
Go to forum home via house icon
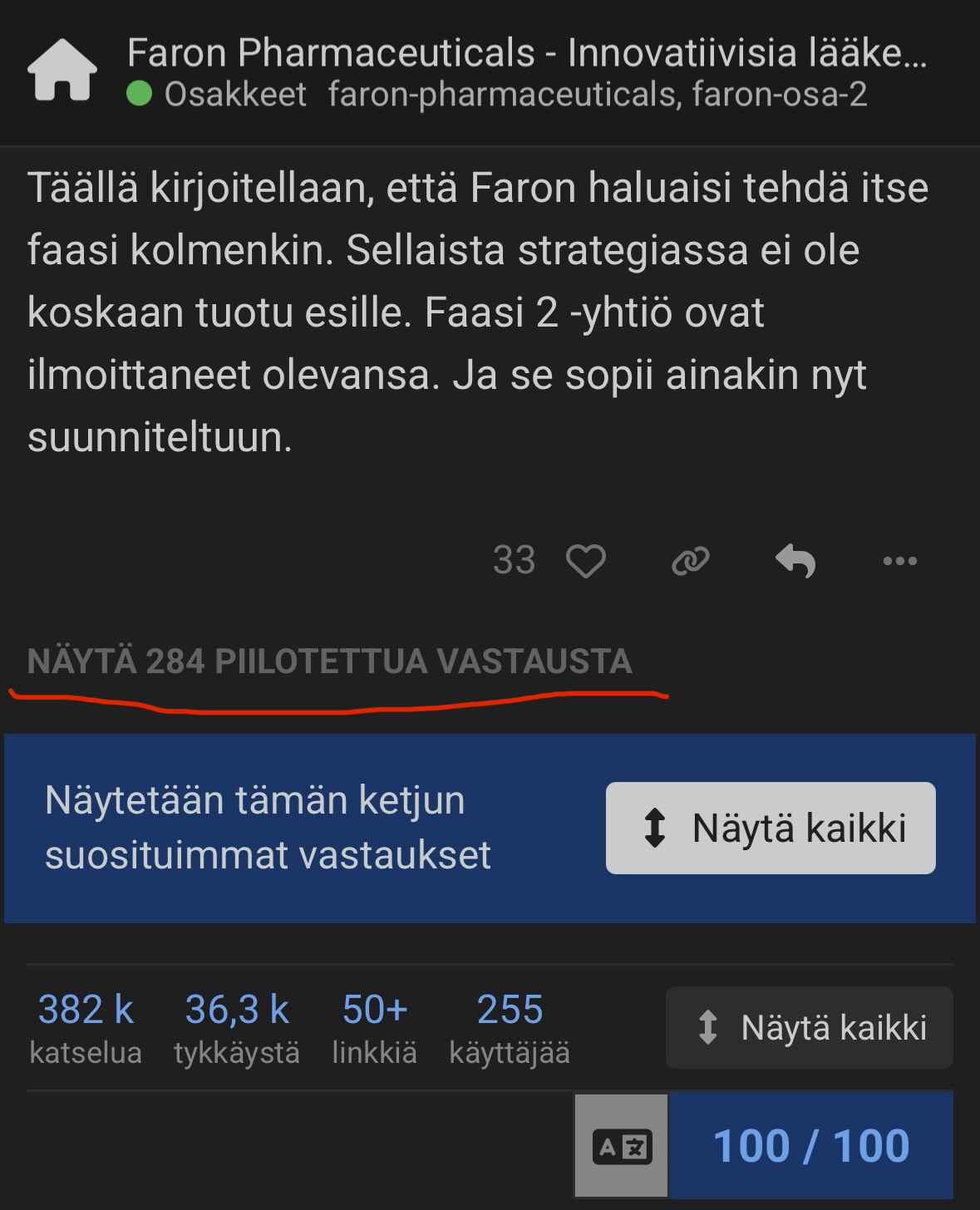pos(62,71)
